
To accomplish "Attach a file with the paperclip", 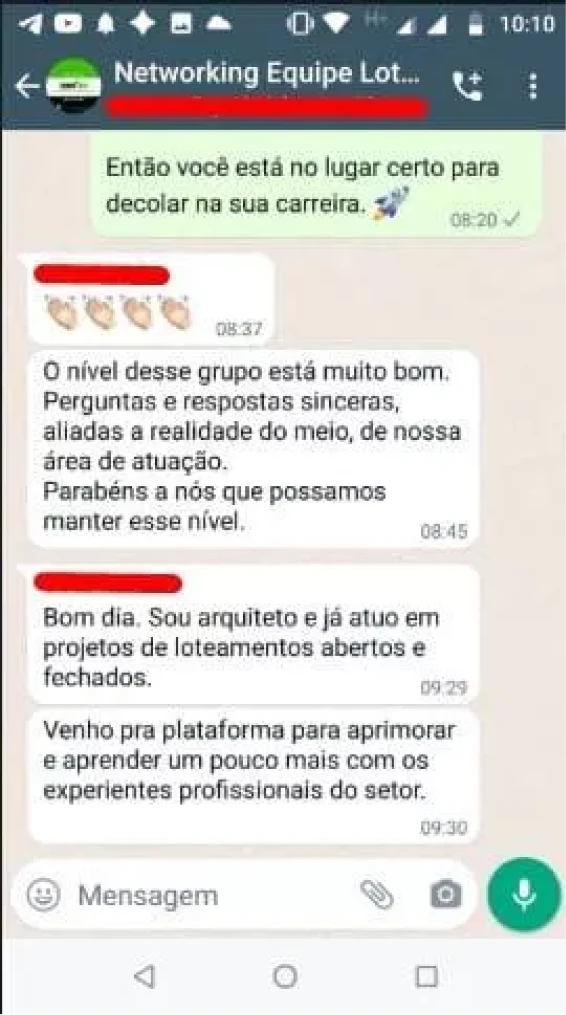I will click(x=377, y=895).
